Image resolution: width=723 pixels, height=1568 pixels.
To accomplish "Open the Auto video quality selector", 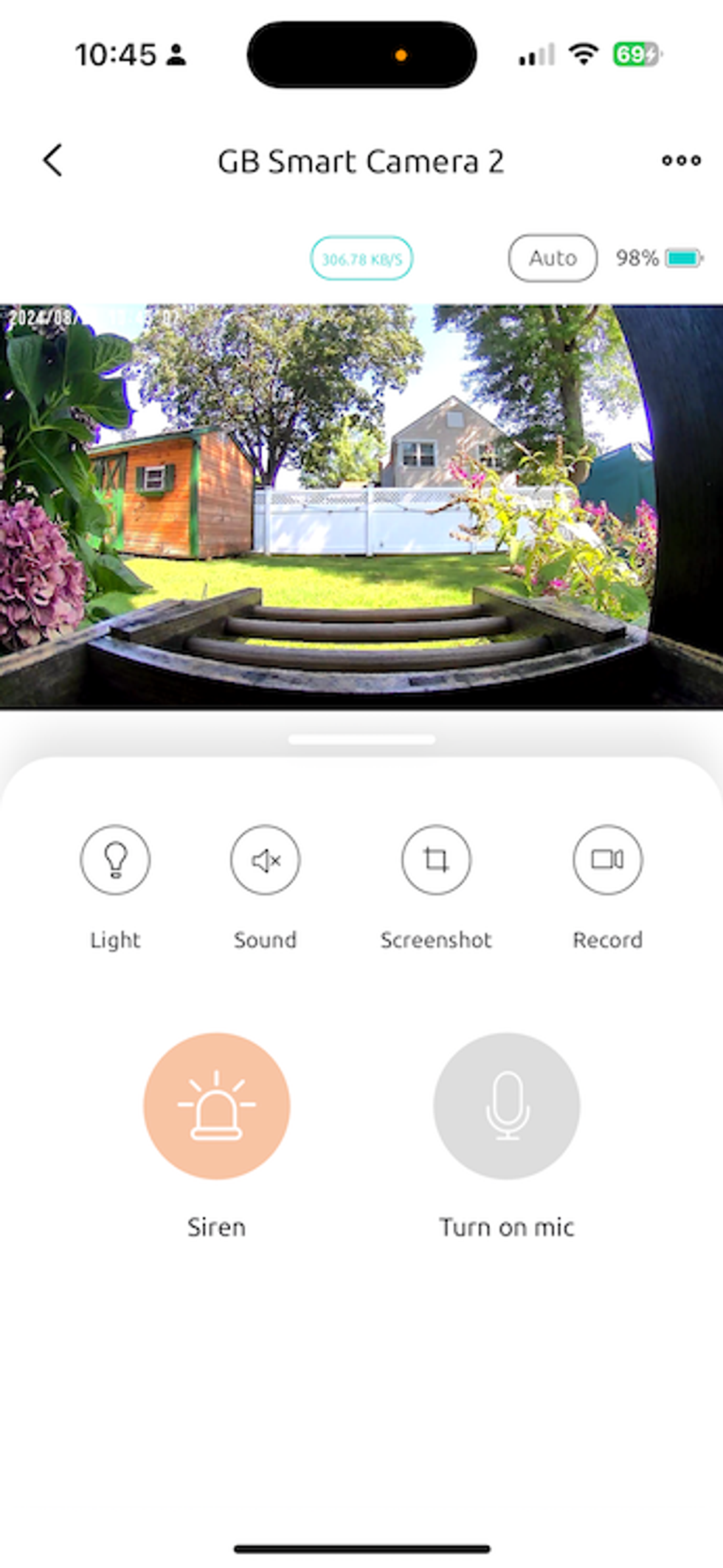I will (552, 258).
